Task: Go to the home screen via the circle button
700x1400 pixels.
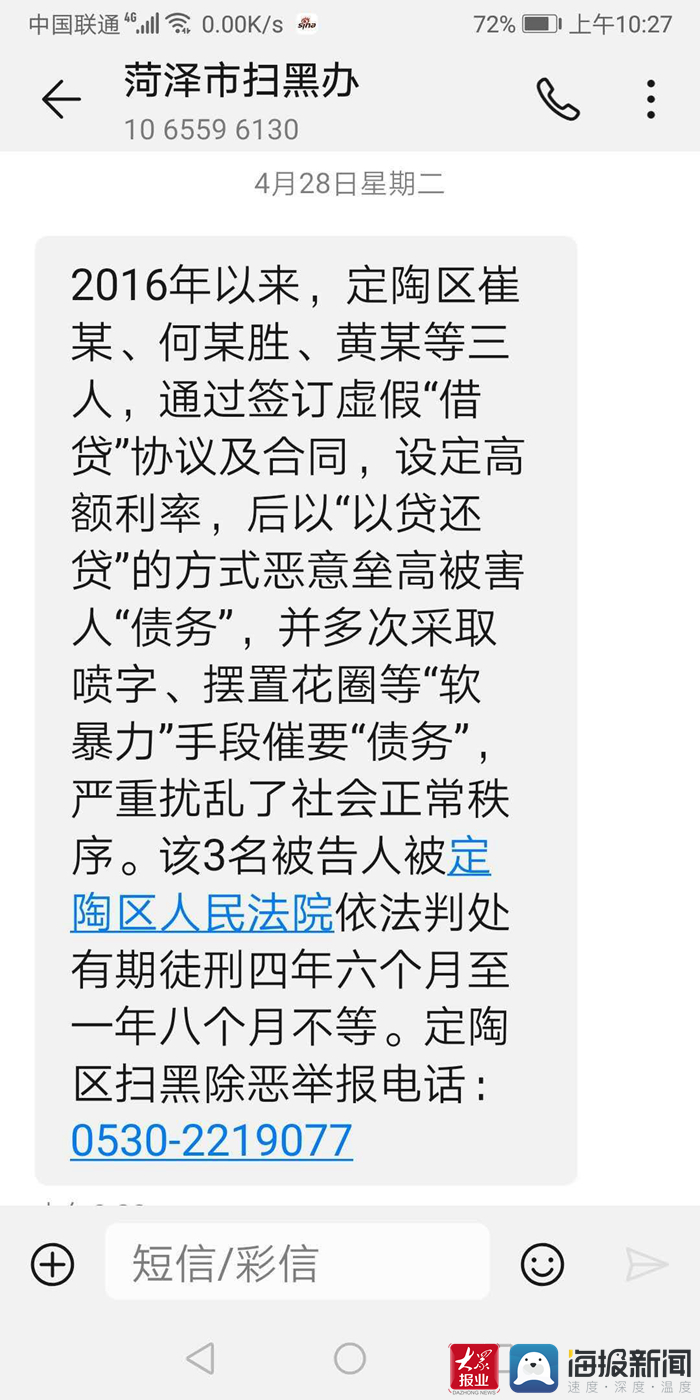Action: [x=350, y=1358]
